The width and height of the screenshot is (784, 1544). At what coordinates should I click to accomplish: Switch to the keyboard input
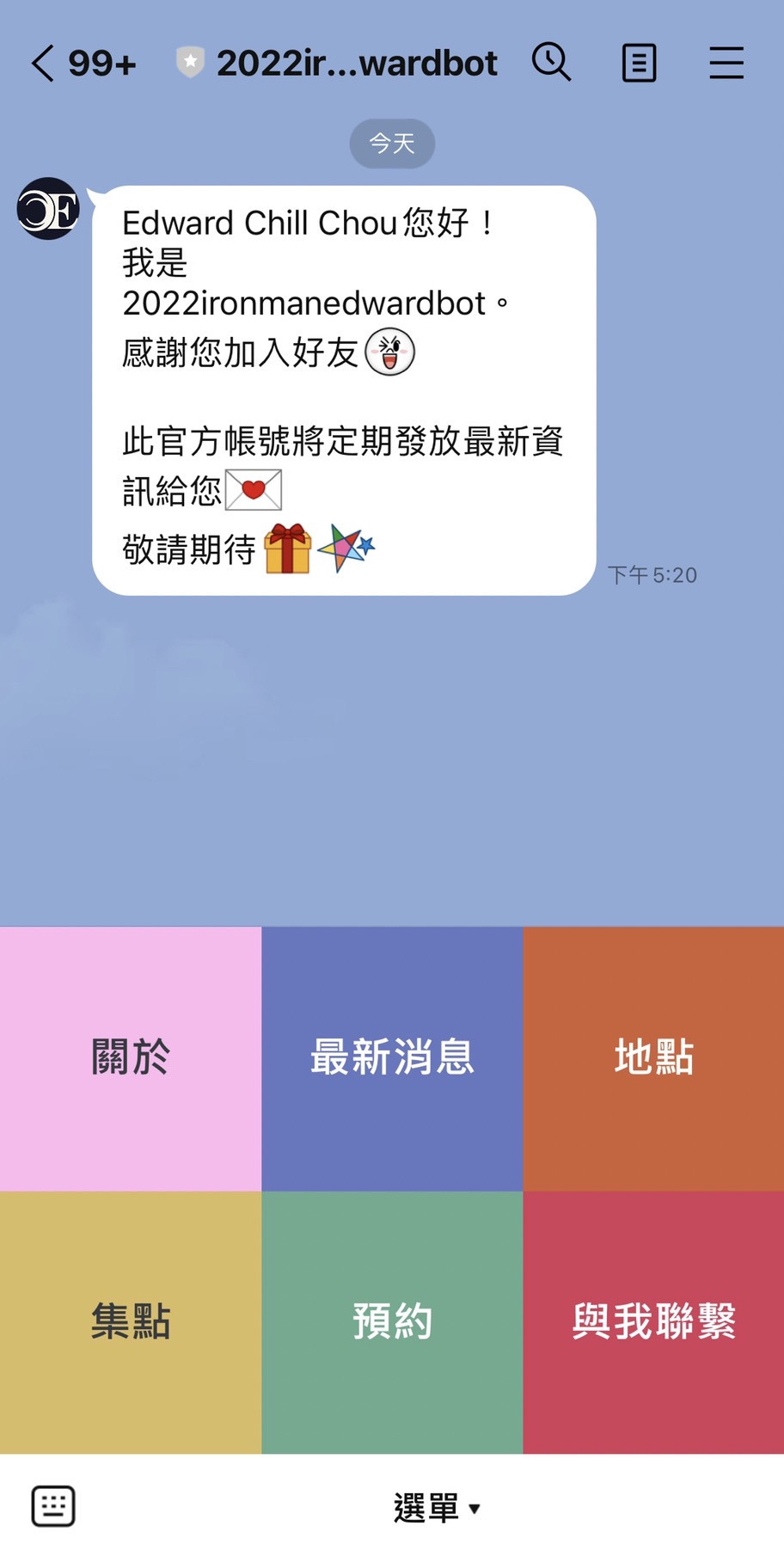click(x=53, y=1506)
